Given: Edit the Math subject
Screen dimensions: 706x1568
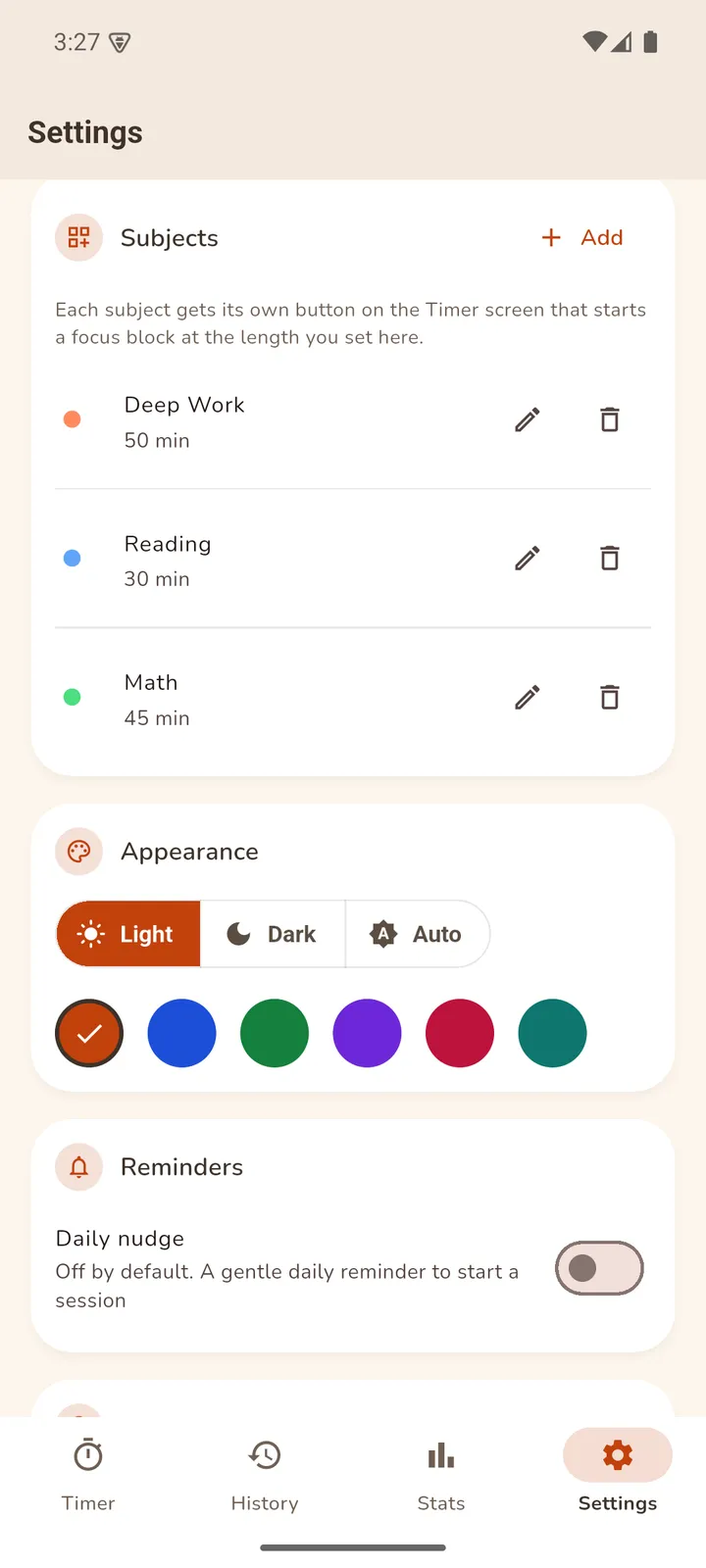Looking at the screenshot, I should coord(528,698).
